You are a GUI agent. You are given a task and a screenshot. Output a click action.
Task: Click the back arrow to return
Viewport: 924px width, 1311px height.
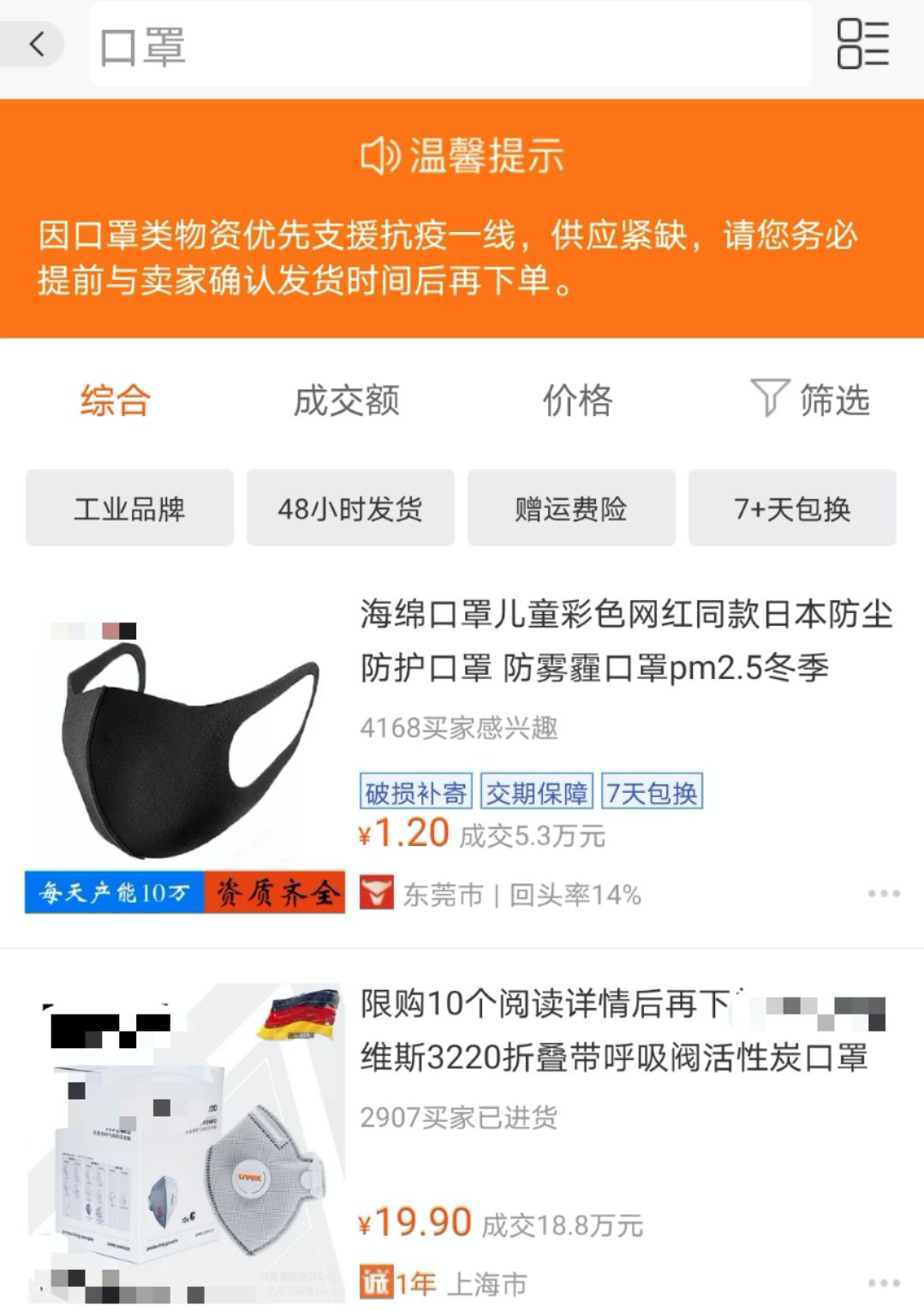click(x=36, y=45)
